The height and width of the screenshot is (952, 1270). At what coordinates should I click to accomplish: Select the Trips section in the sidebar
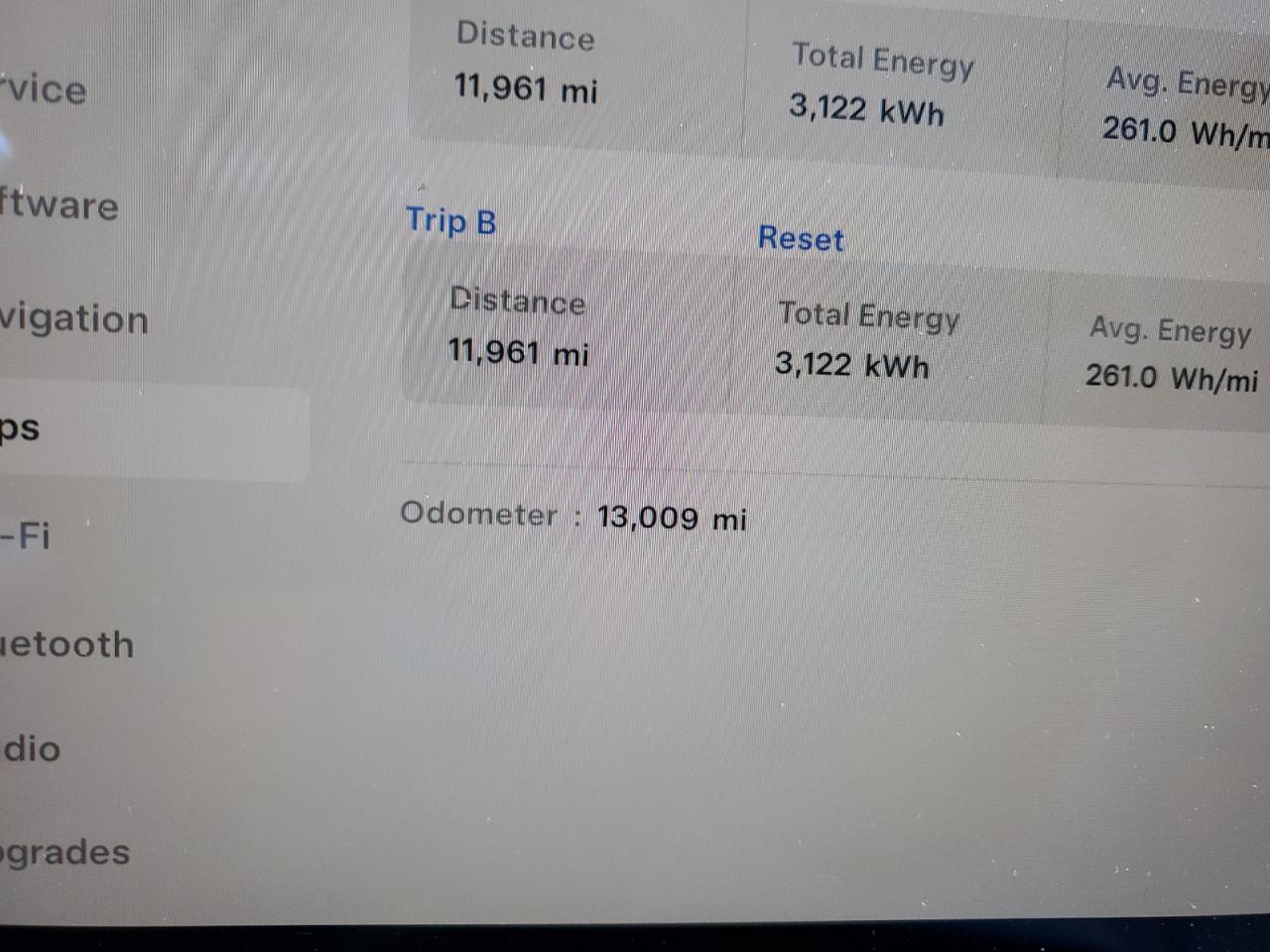tap(22, 429)
